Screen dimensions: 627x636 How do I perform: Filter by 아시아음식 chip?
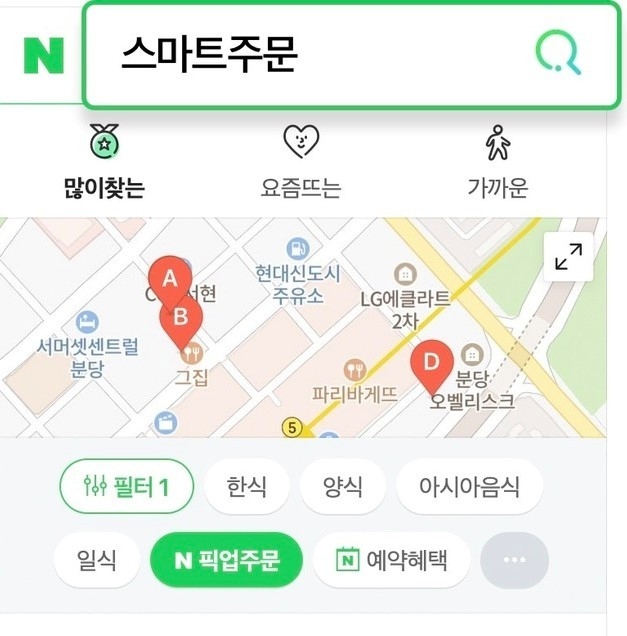[470, 487]
